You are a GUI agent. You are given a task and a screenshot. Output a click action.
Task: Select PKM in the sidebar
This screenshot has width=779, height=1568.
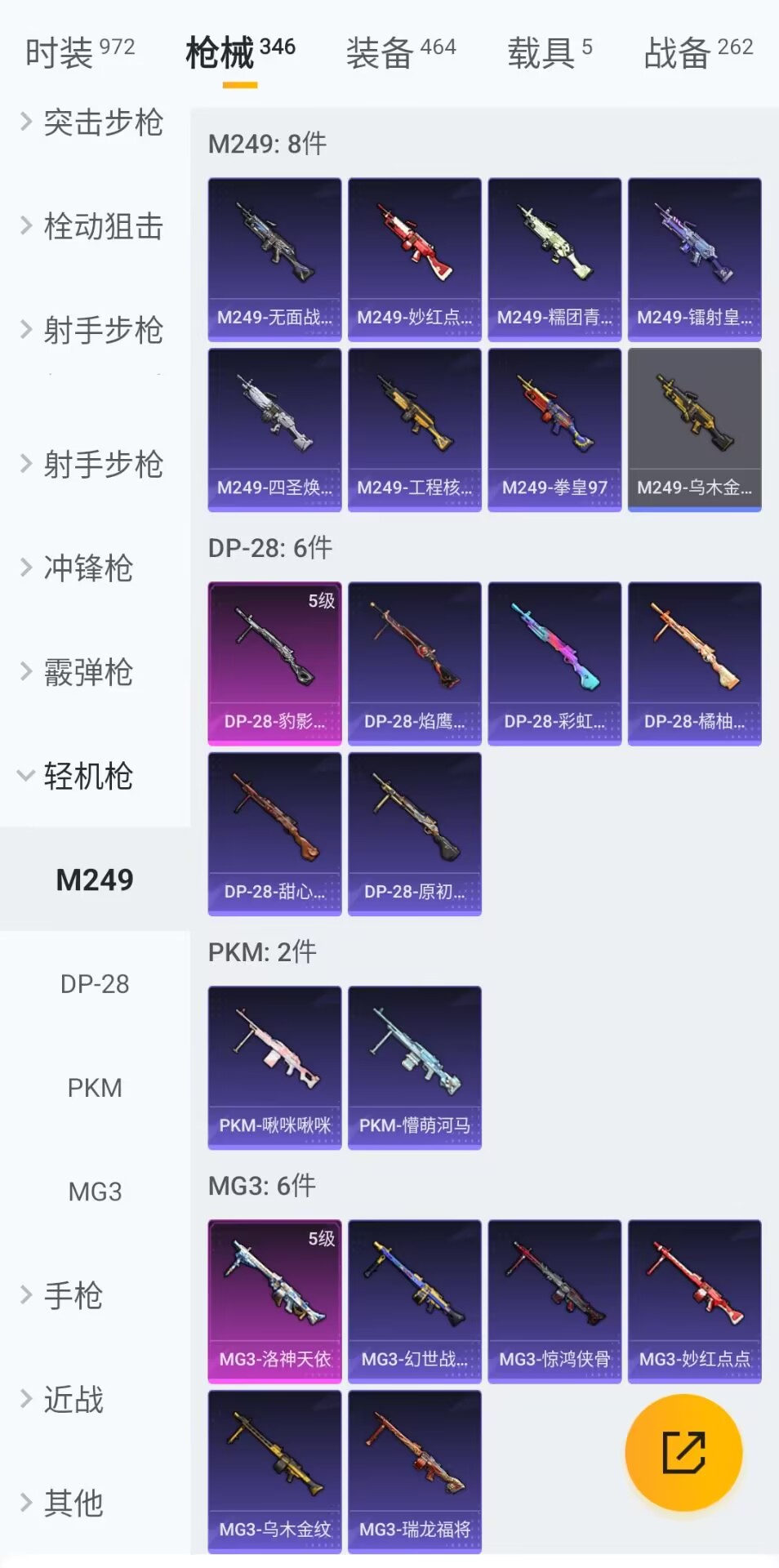95,1088
